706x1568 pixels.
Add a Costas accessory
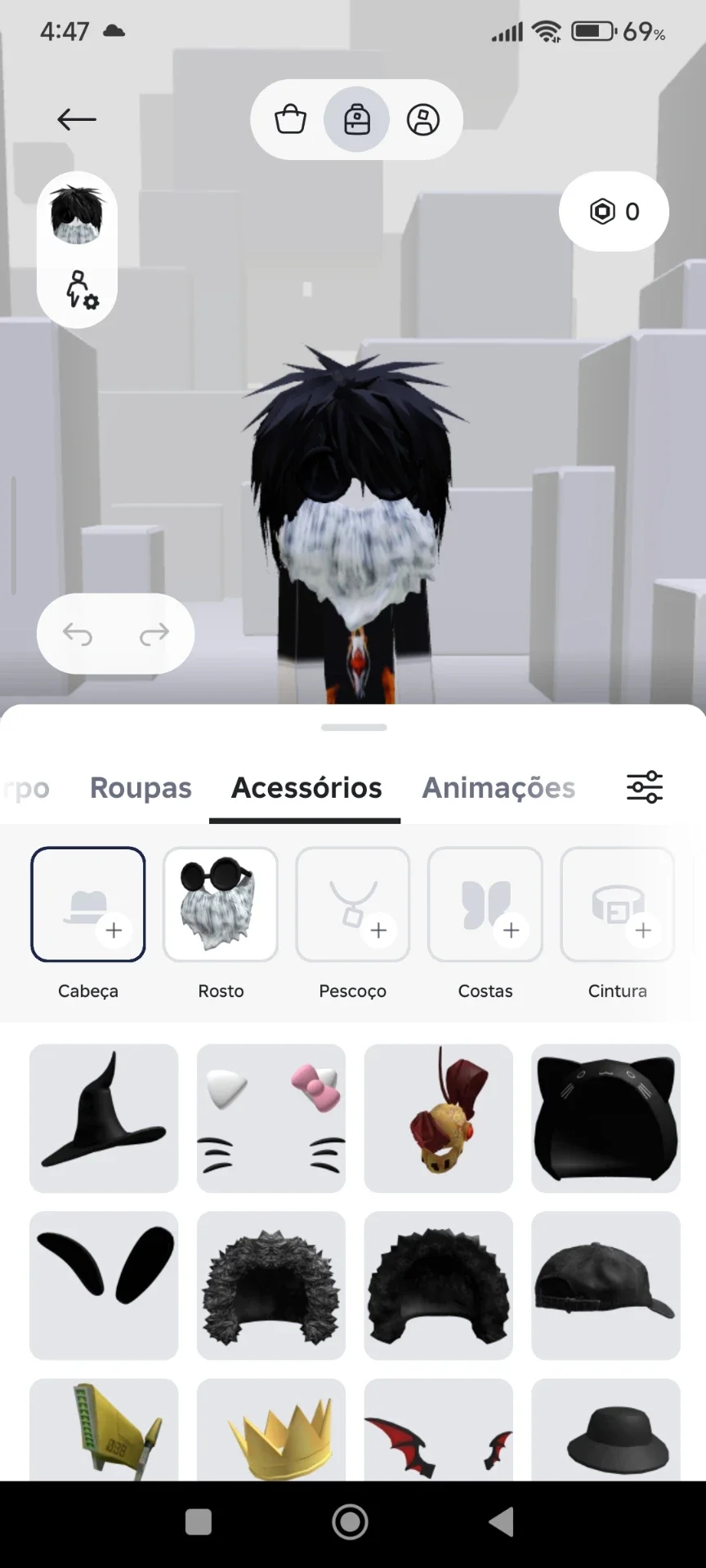(x=485, y=905)
